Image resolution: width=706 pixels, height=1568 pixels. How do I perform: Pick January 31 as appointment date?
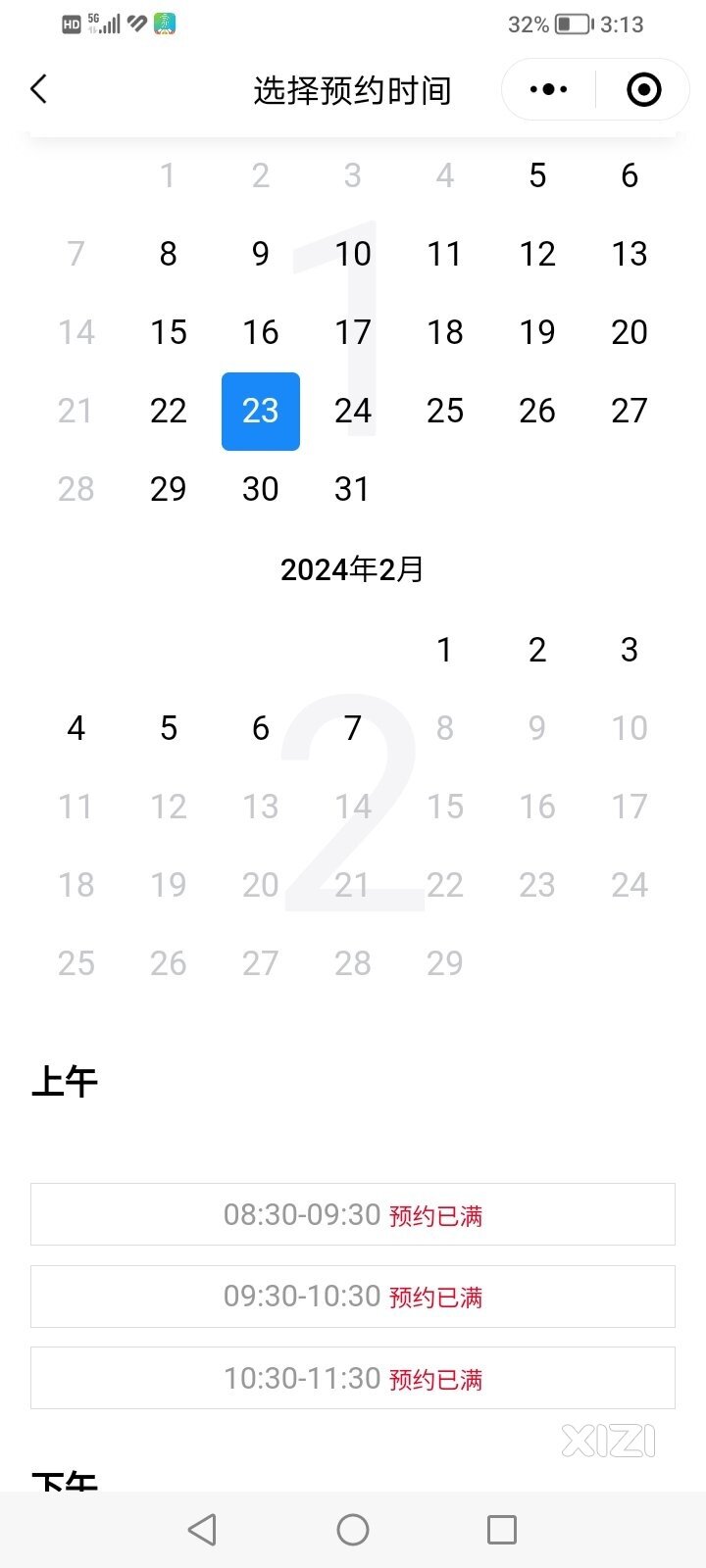point(353,489)
